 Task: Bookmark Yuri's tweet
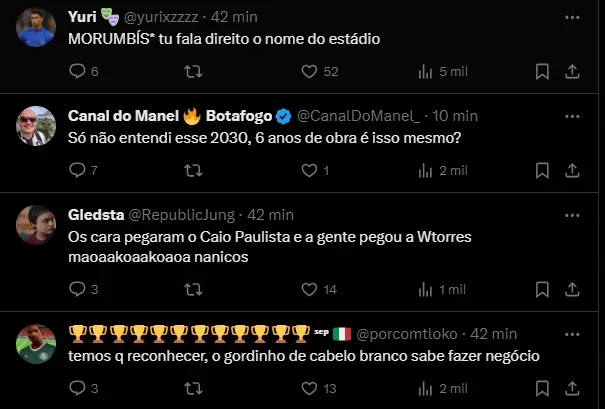click(542, 71)
